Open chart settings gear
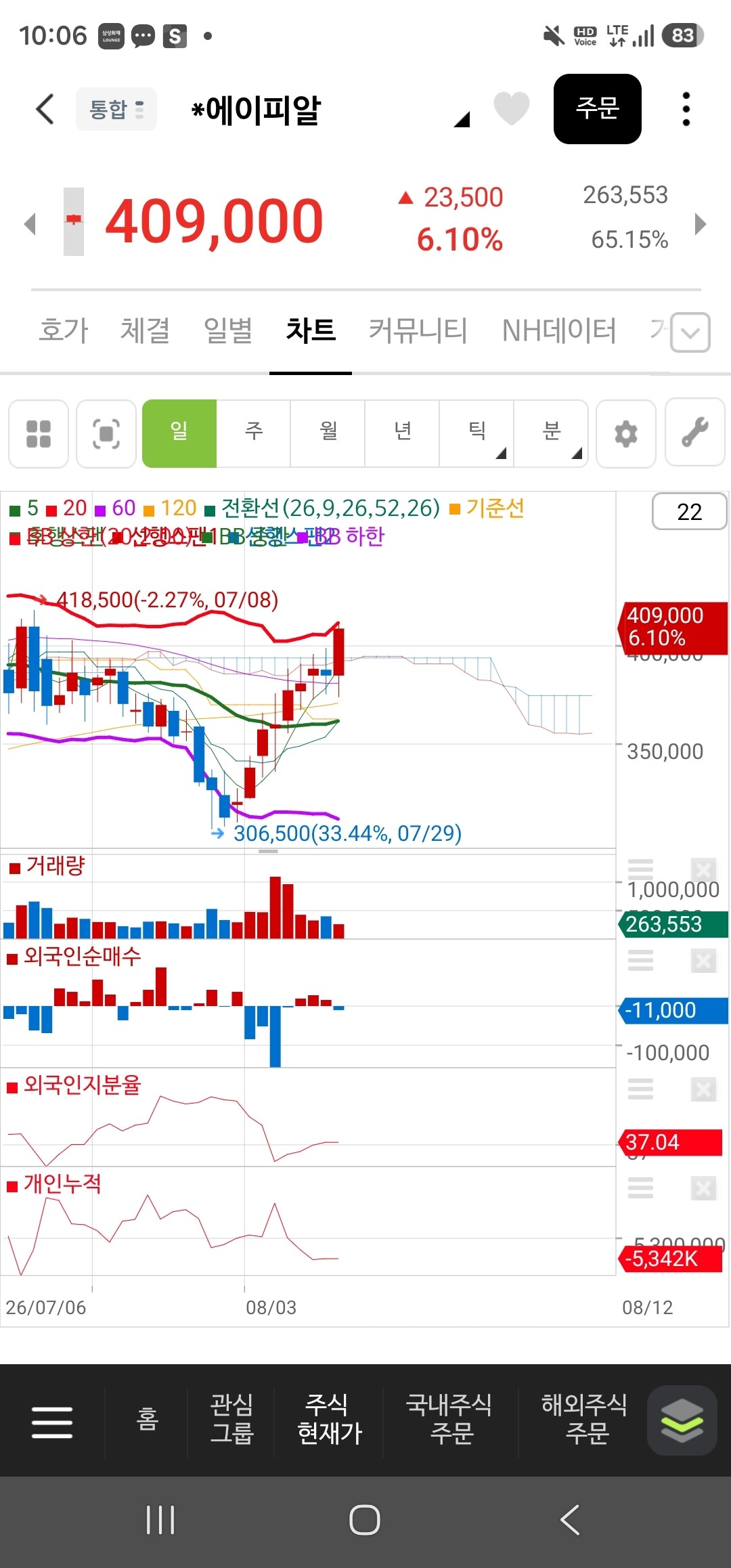 coord(626,433)
